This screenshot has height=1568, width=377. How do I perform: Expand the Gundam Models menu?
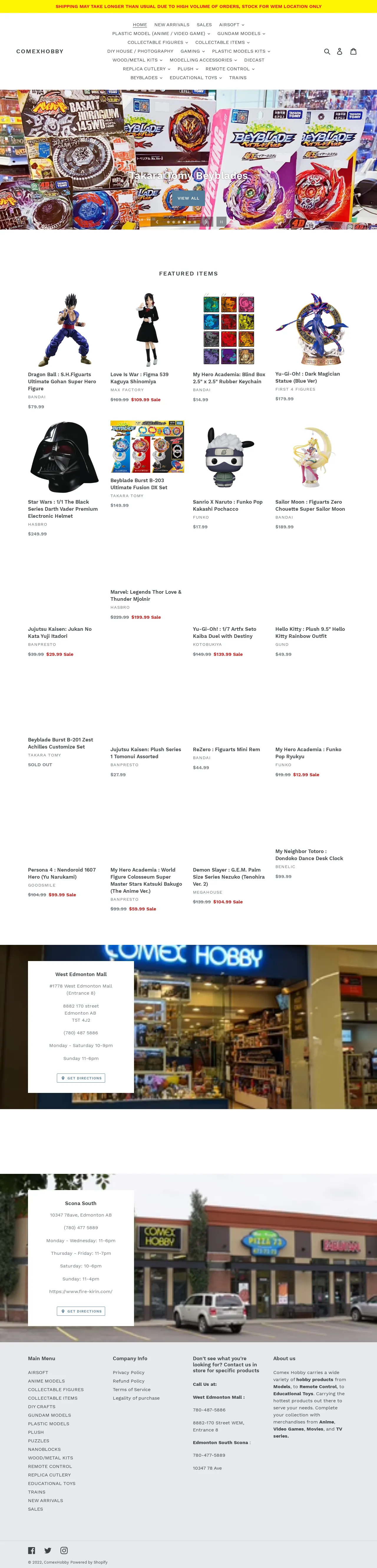pyautogui.click(x=241, y=34)
